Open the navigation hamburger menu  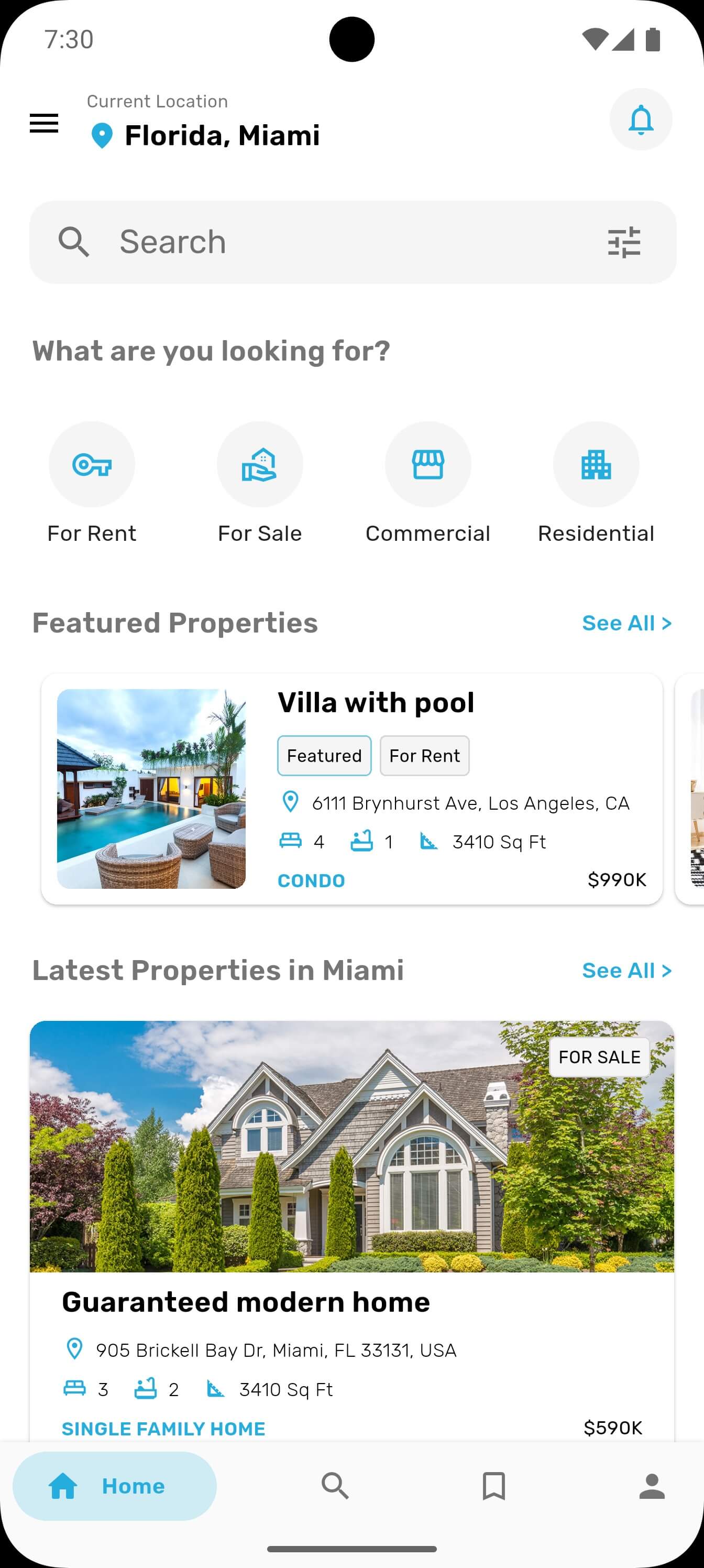pos(44,123)
